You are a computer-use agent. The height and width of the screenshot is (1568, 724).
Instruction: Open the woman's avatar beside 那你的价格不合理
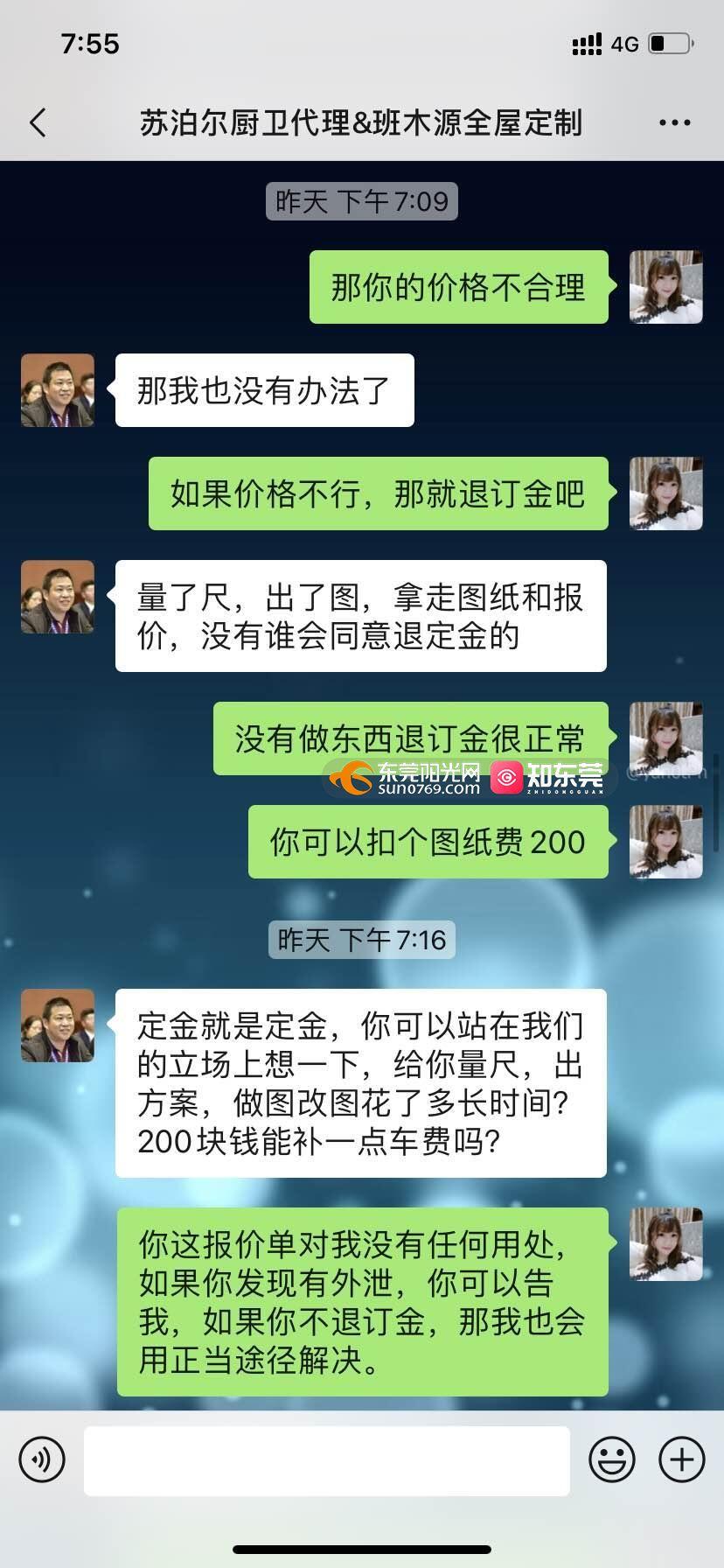pos(665,287)
